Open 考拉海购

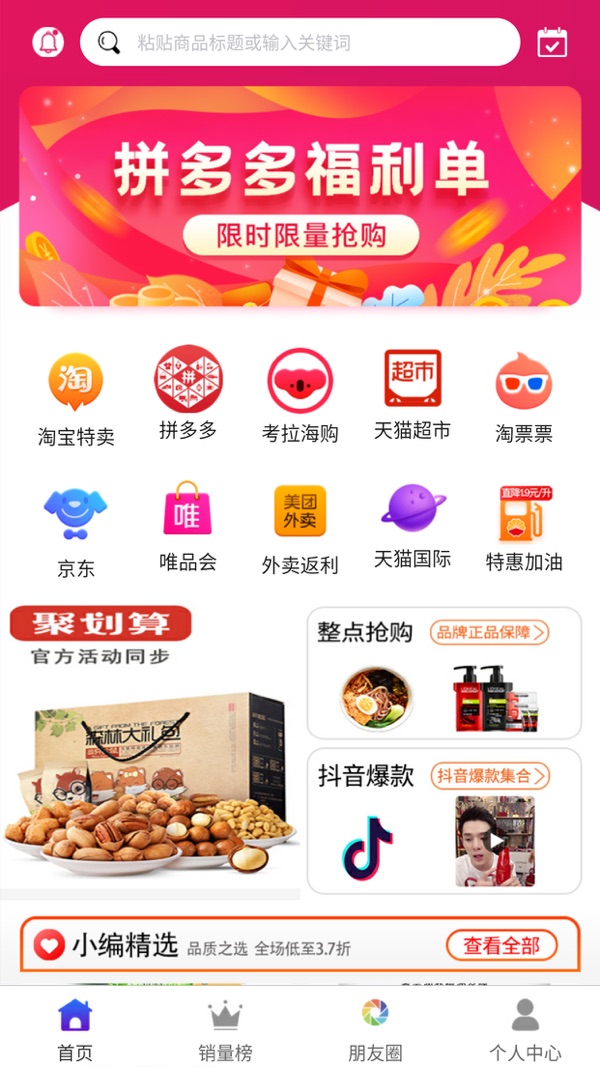(x=300, y=397)
